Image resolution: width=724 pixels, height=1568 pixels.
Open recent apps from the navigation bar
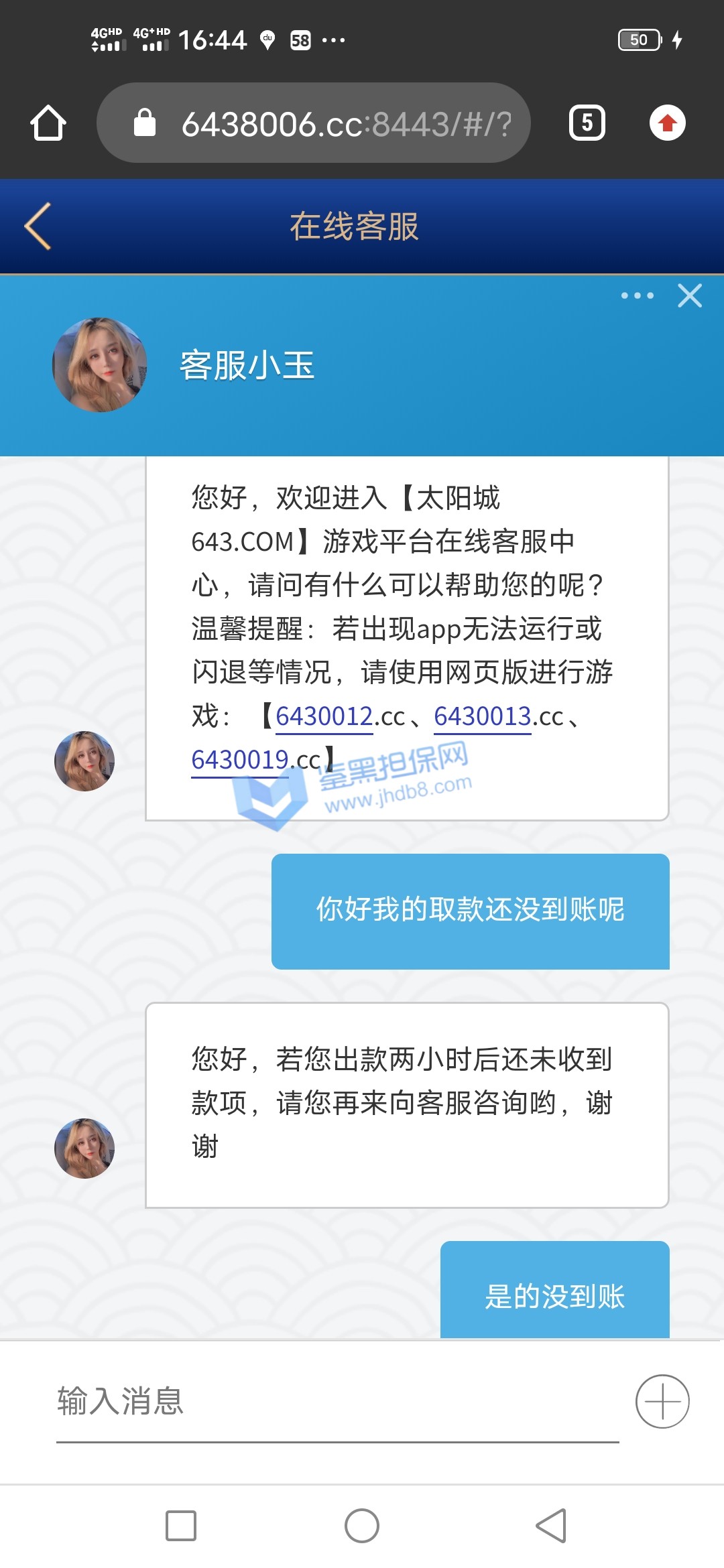[x=181, y=1526]
